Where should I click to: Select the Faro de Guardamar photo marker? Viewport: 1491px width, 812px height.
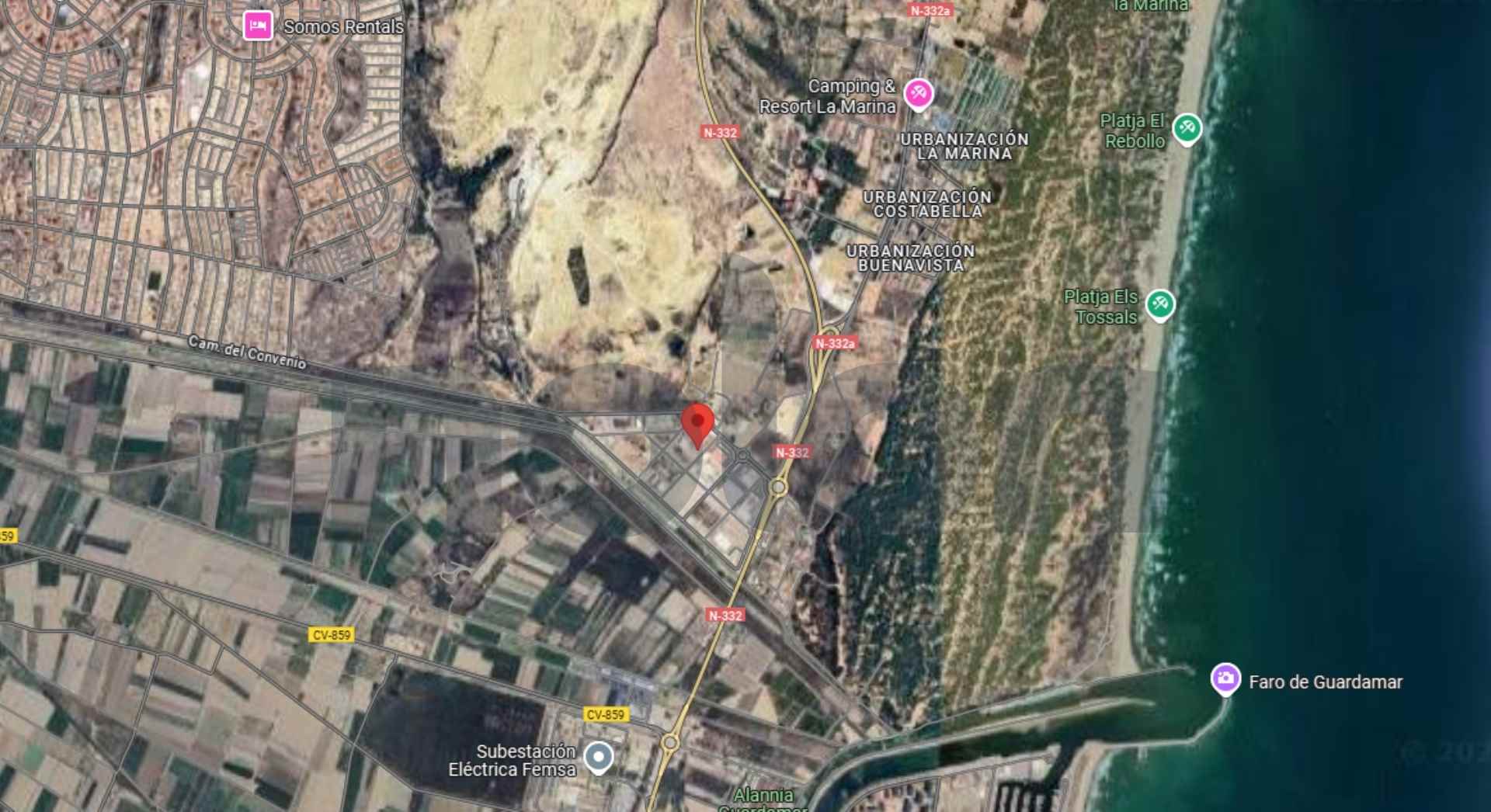tap(1225, 678)
